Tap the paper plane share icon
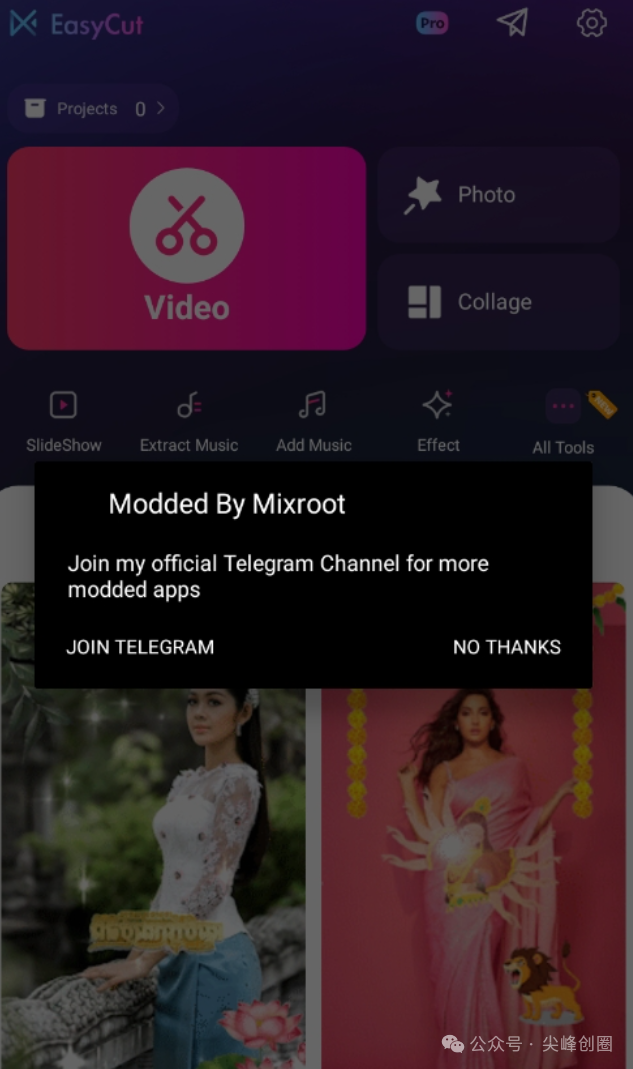The width and height of the screenshot is (633, 1069). 513,23
